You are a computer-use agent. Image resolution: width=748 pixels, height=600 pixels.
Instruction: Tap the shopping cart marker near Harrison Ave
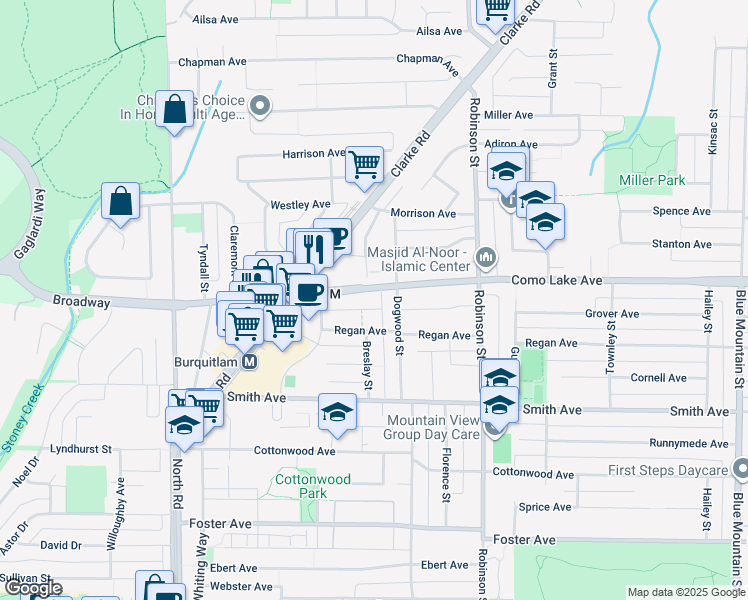[364, 165]
